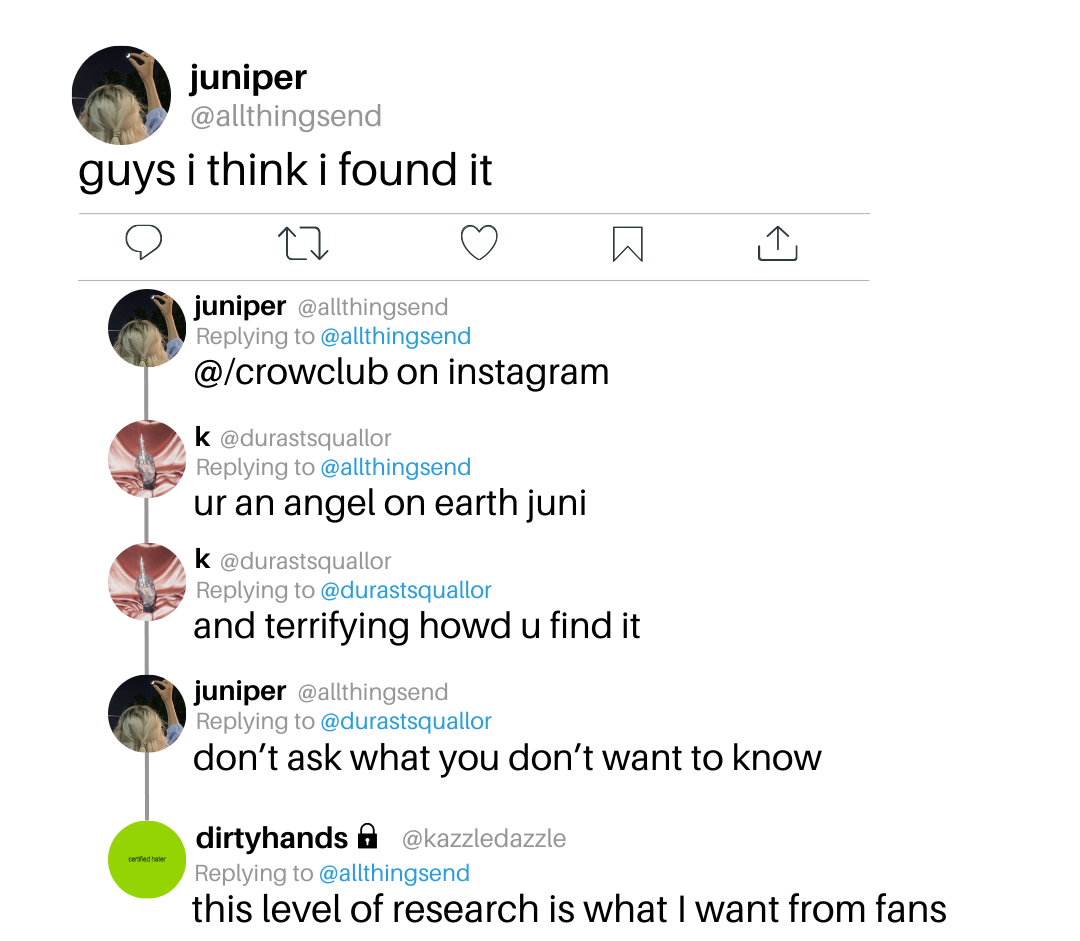Screen dimensions: 1080x941
Task: Open k's avatar beside "ur an angel on earth juni"
Action: [147, 459]
